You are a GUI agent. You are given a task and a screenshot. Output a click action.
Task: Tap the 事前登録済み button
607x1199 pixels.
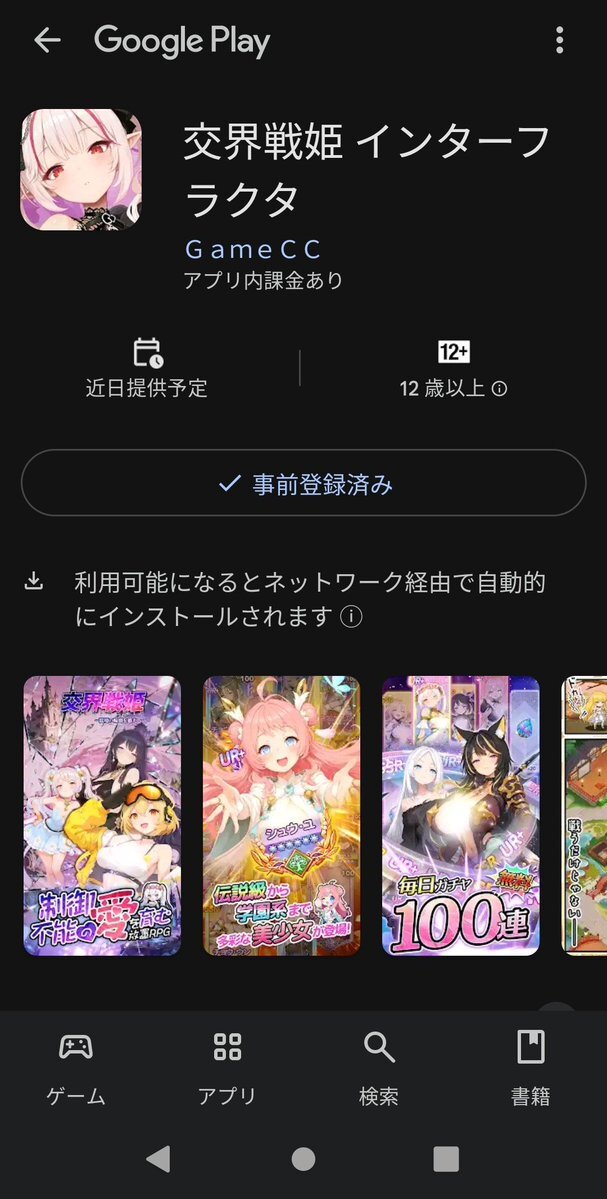pyautogui.click(x=303, y=485)
